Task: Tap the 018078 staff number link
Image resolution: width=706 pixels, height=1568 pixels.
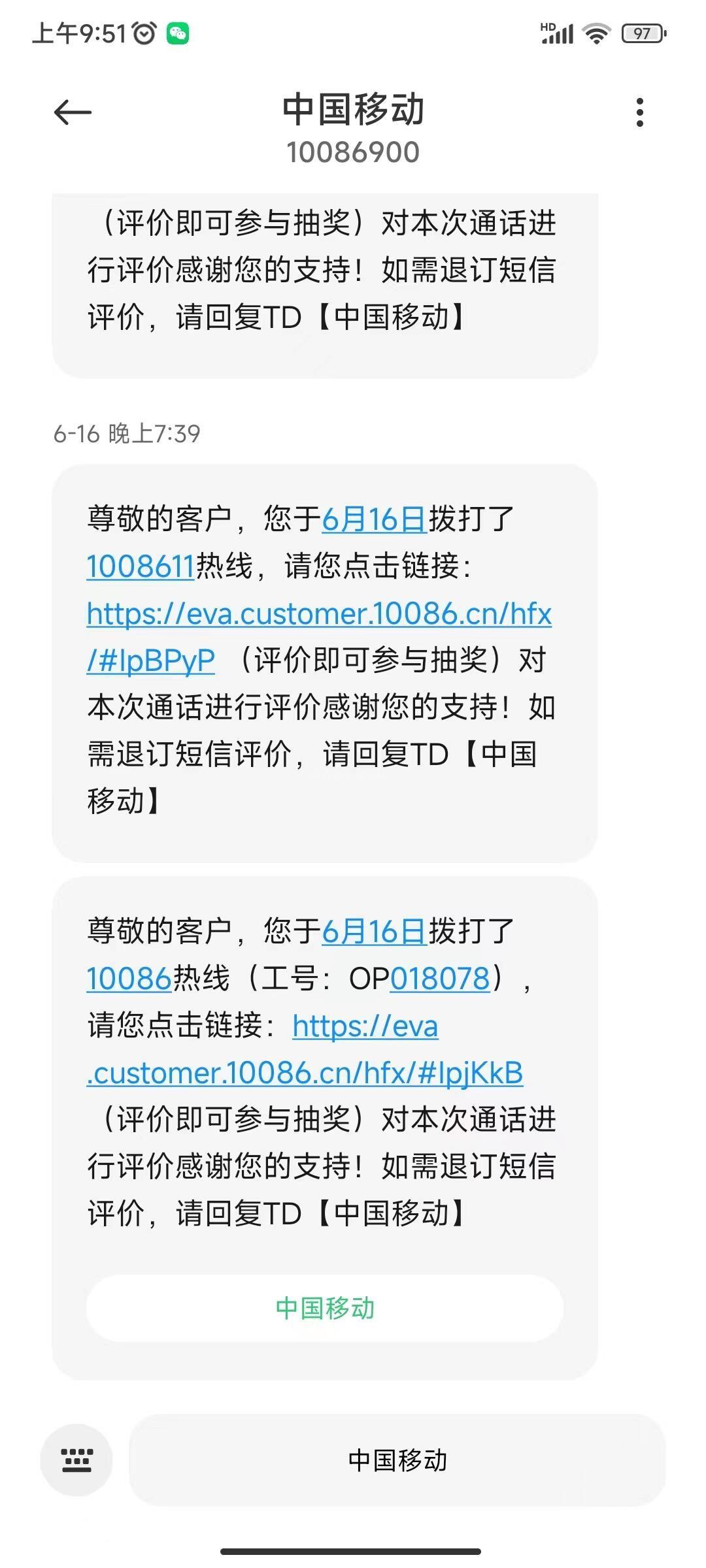Action: 439,979
